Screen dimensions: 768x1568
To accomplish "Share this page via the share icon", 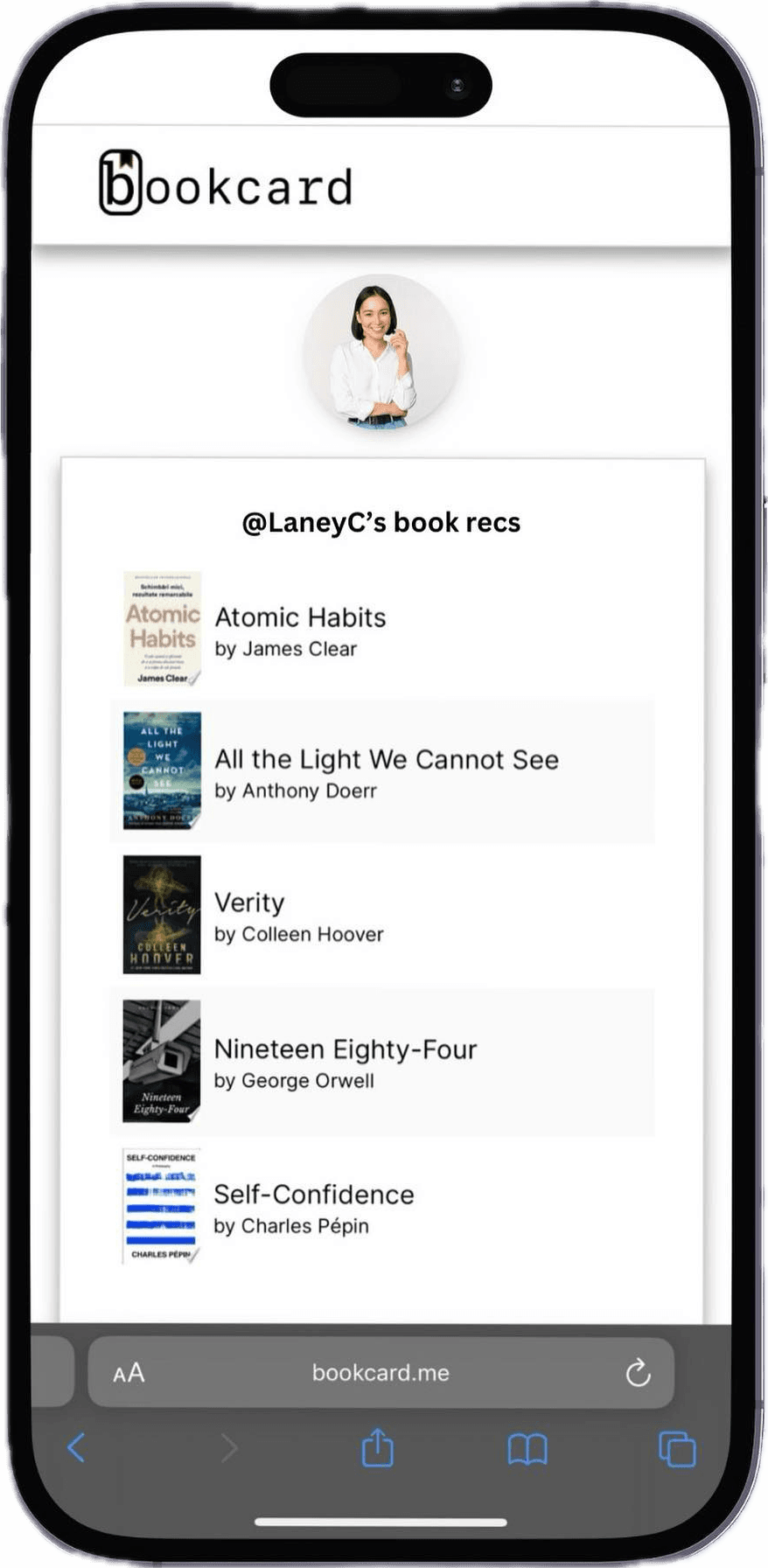I will point(377,1447).
